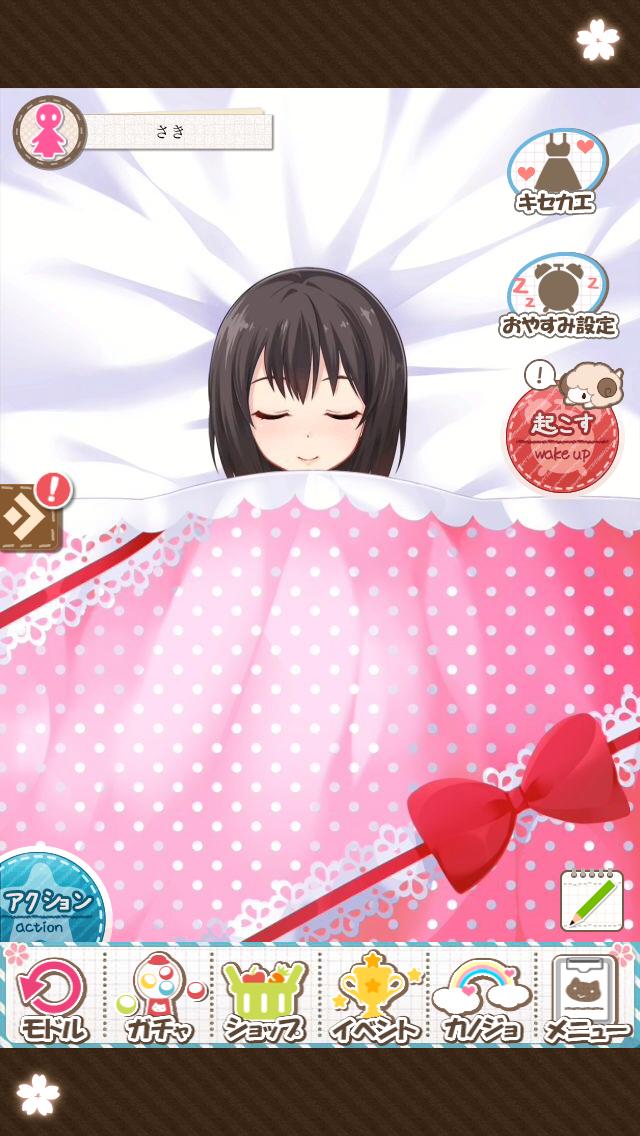Tap the 起こす wake up button
The width and height of the screenshot is (640, 1136).
coord(560,435)
